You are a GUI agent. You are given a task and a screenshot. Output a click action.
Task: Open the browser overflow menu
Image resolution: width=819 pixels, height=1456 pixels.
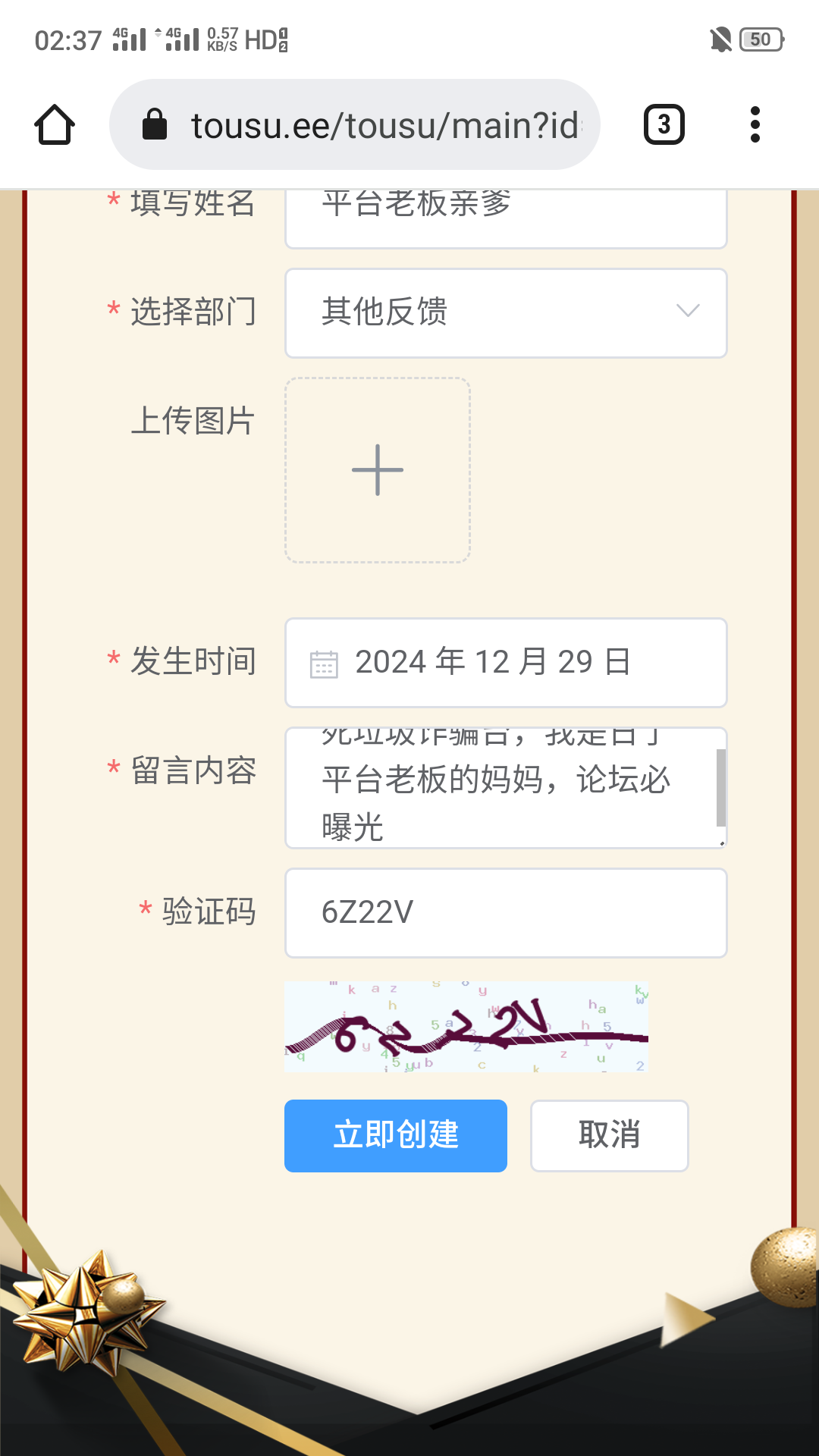point(755,124)
